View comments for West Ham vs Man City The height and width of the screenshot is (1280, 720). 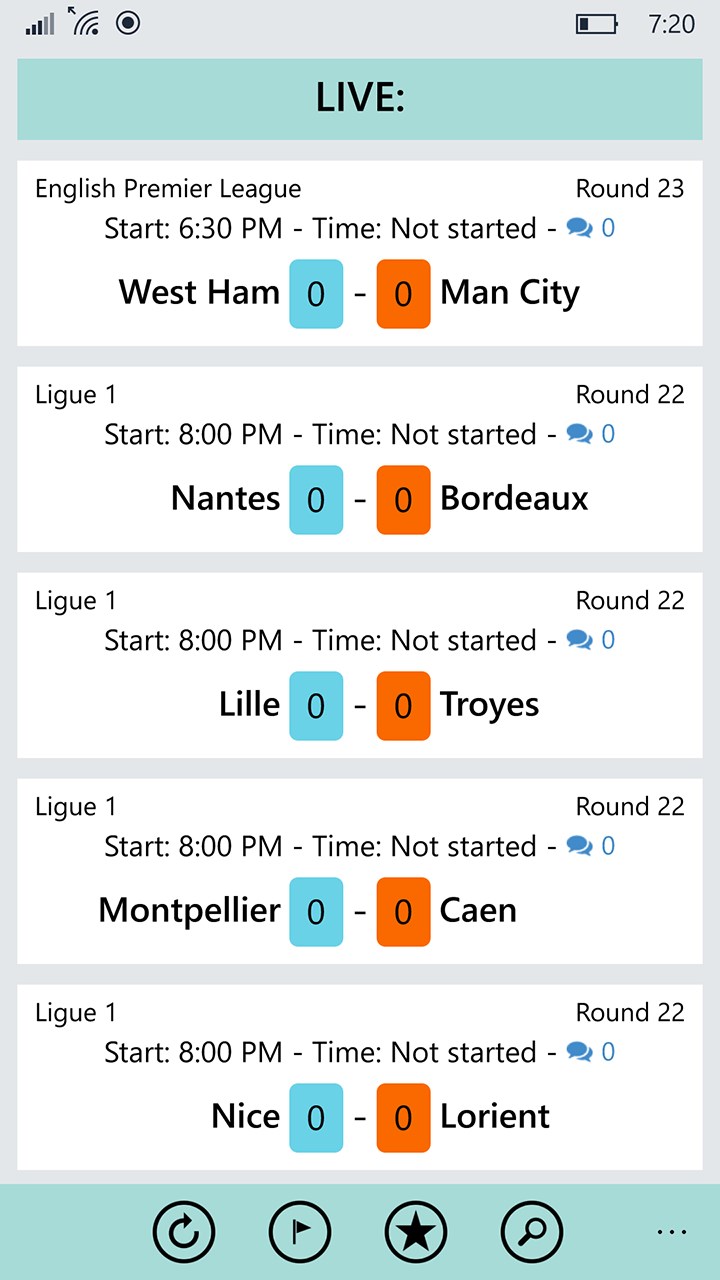point(590,228)
